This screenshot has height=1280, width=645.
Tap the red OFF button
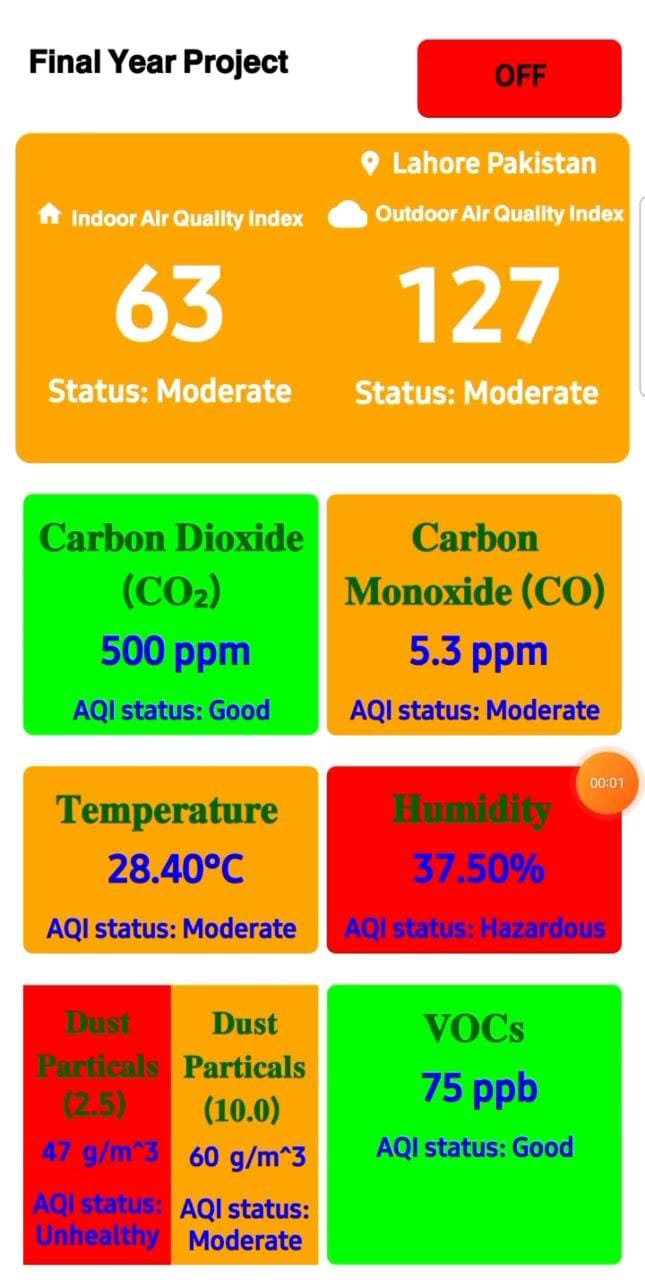point(519,78)
